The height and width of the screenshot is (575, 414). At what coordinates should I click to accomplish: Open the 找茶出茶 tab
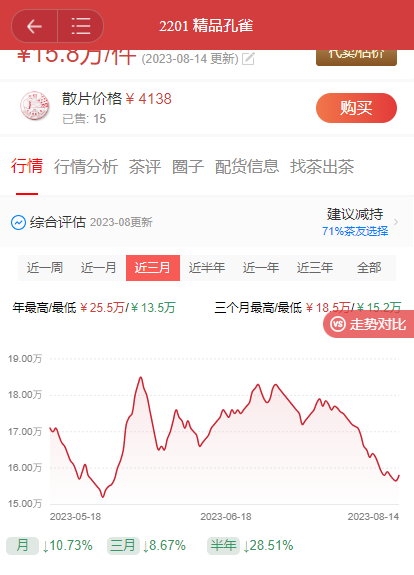[x=322, y=167]
